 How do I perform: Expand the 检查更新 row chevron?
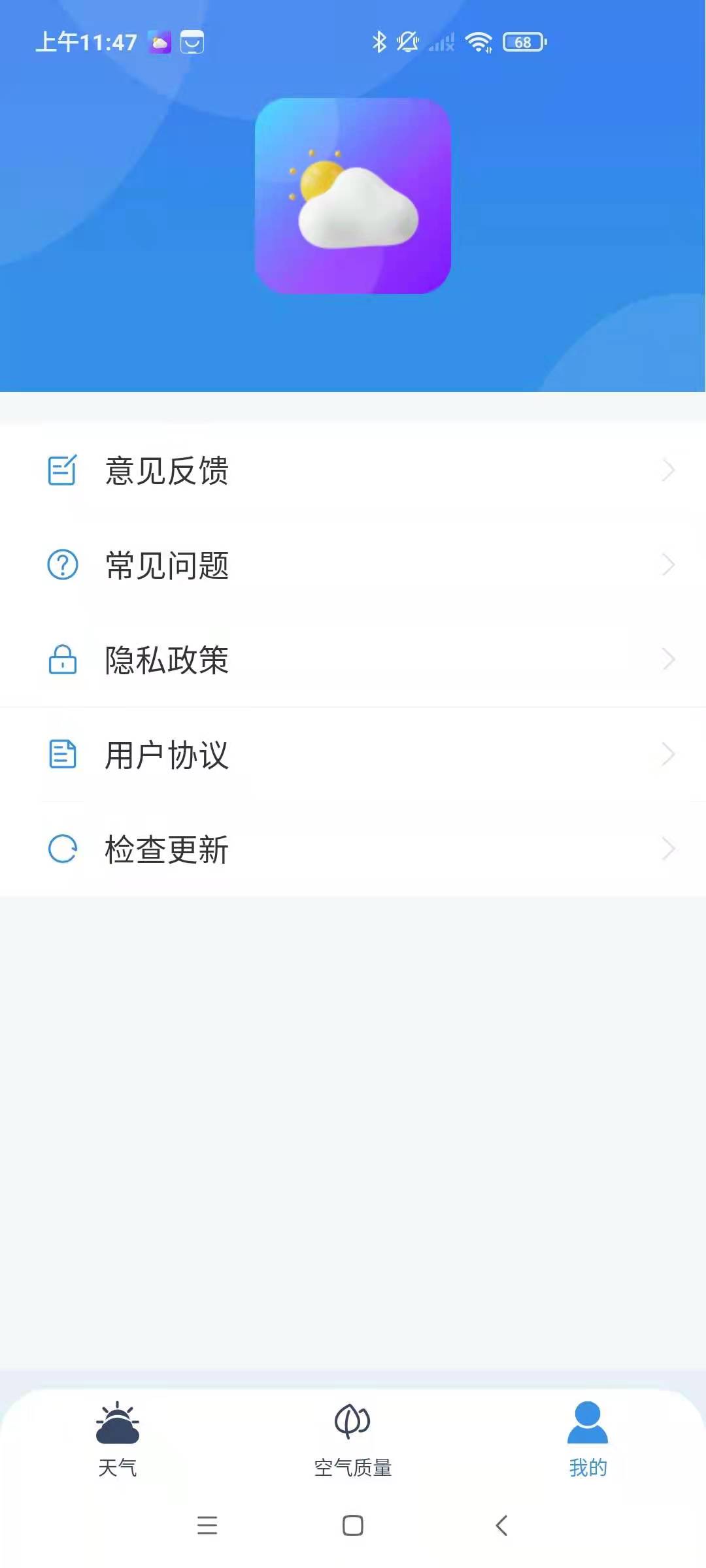(668, 848)
